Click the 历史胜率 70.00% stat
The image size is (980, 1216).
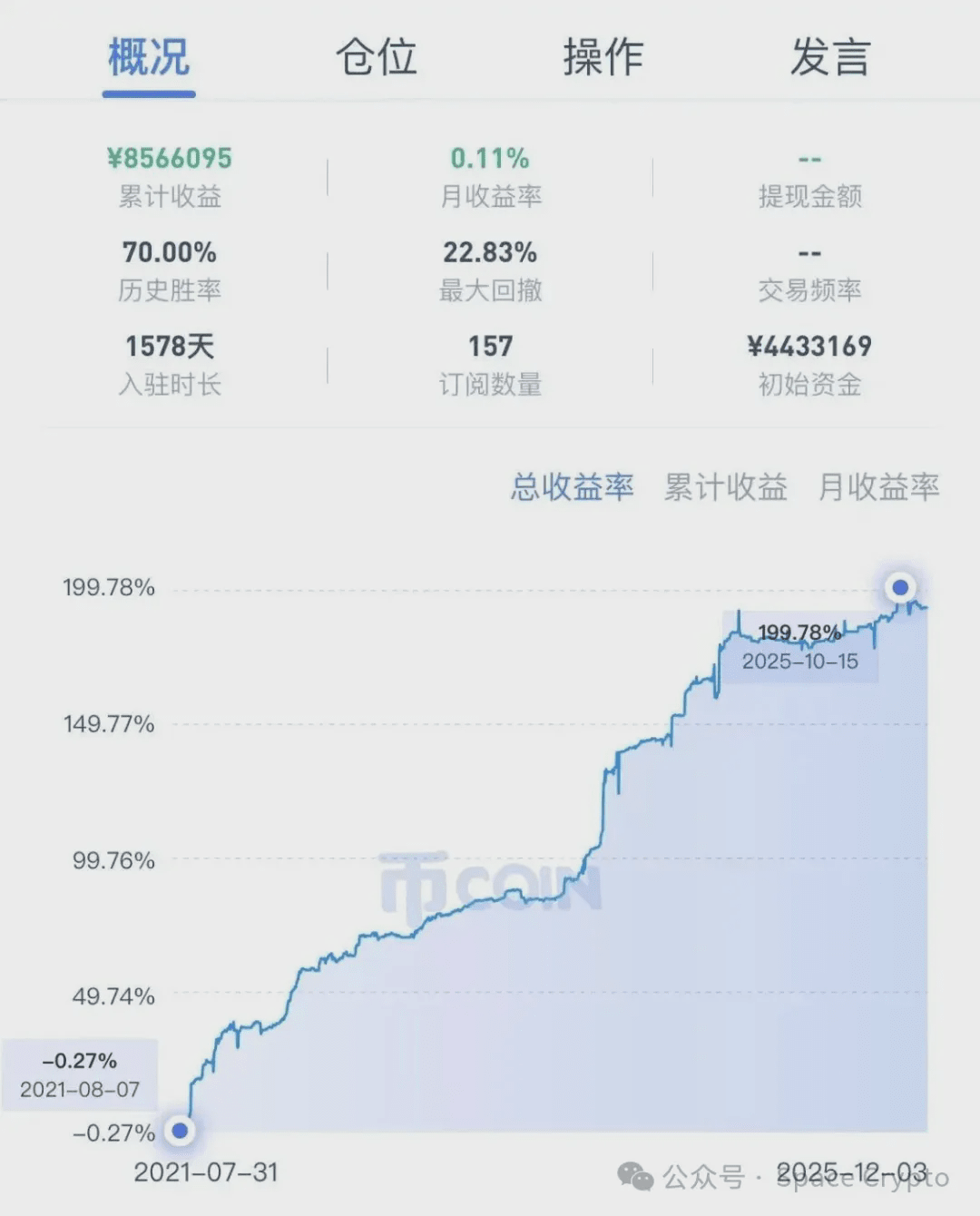click(169, 252)
